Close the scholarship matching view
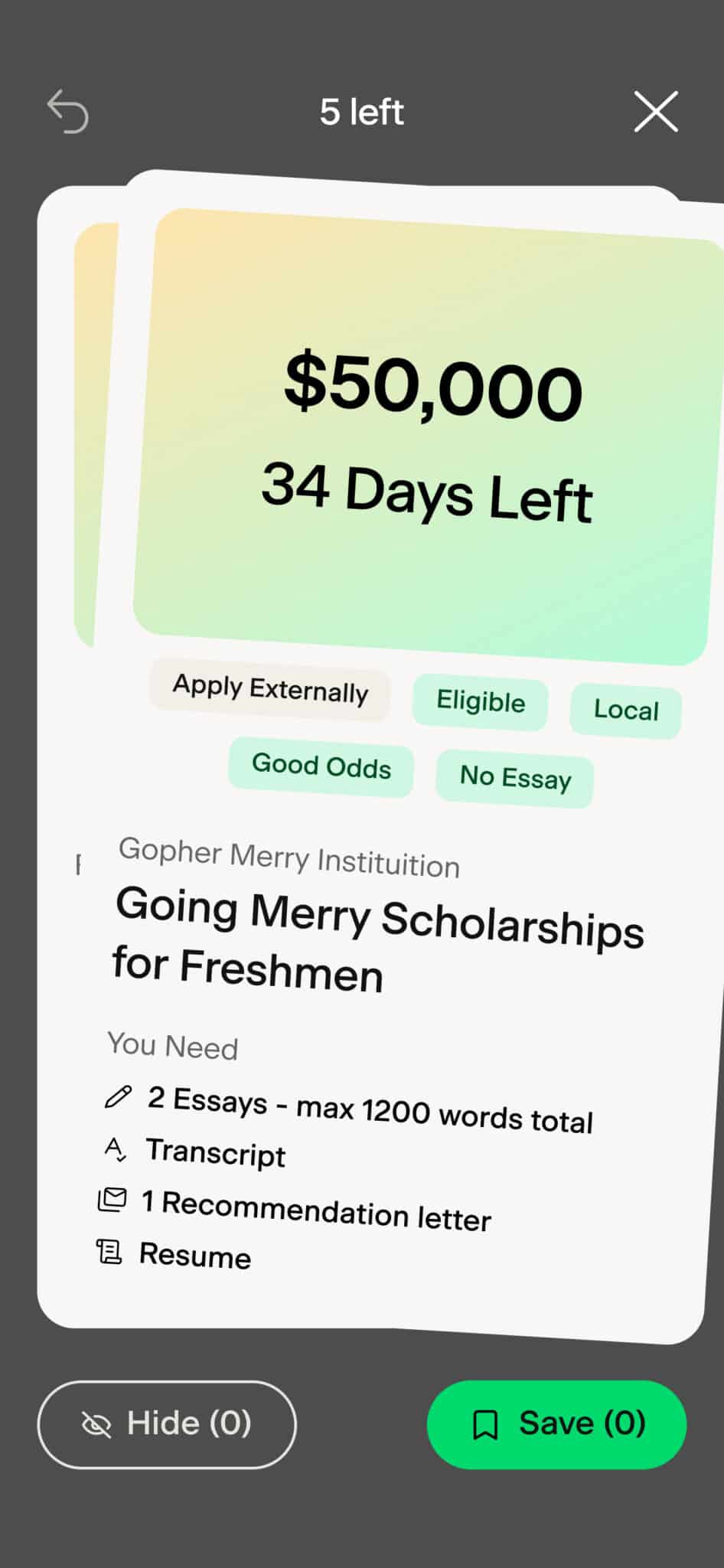 point(656,112)
